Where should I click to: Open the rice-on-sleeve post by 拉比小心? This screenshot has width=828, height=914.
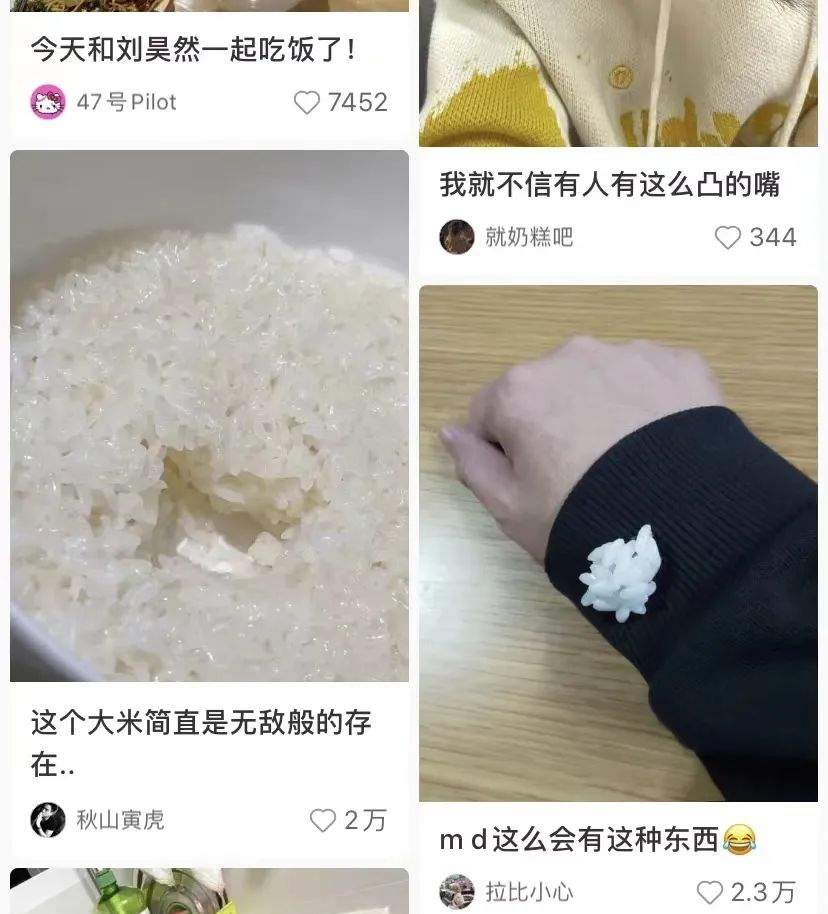click(618, 543)
